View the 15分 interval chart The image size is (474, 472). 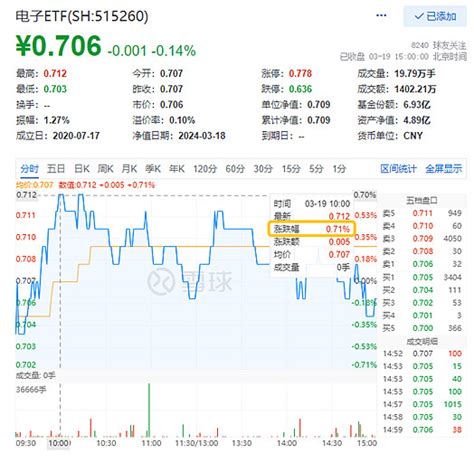[x=291, y=169]
